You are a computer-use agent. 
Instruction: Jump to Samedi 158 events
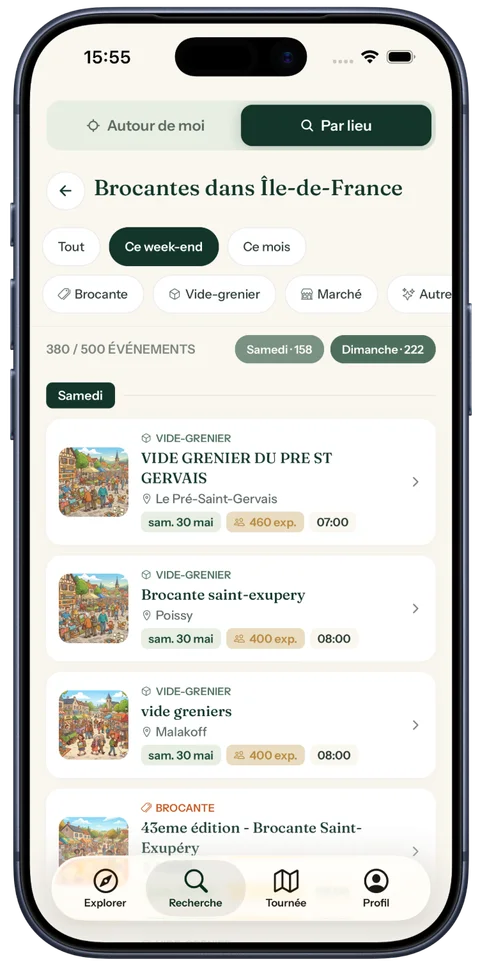tap(279, 349)
